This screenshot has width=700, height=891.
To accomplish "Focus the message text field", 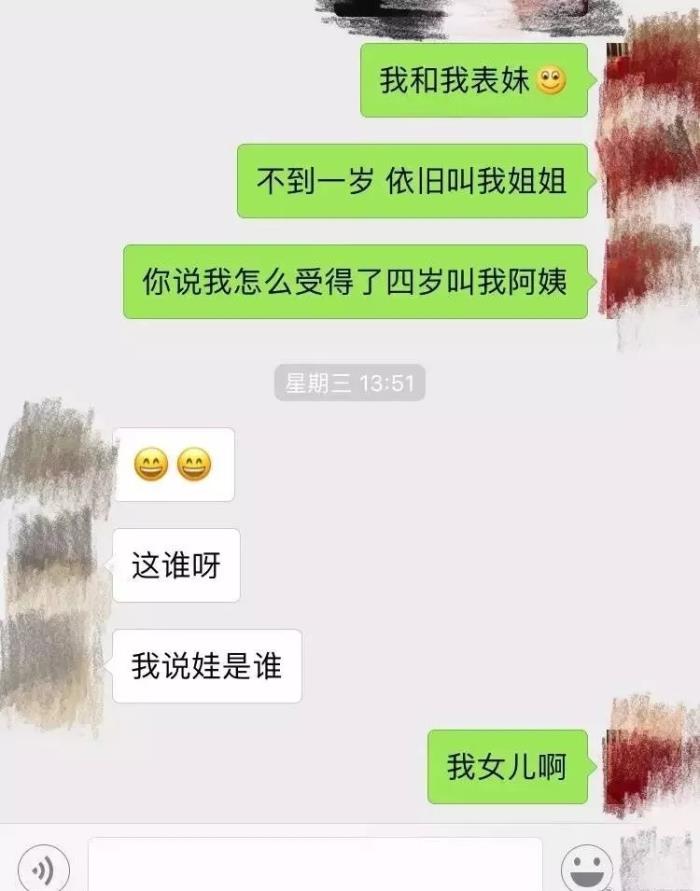I will 315,866.
